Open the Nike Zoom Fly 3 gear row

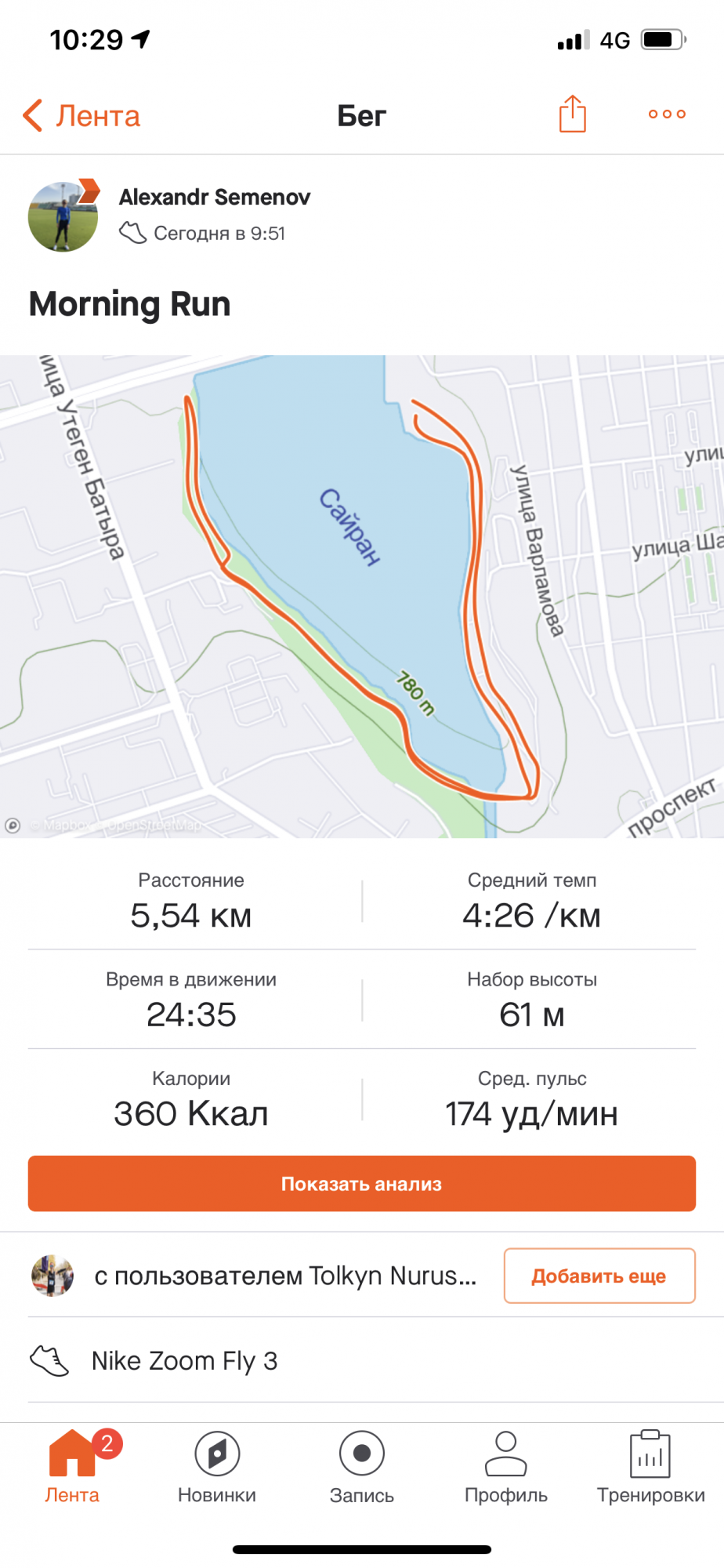pos(184,1361)
